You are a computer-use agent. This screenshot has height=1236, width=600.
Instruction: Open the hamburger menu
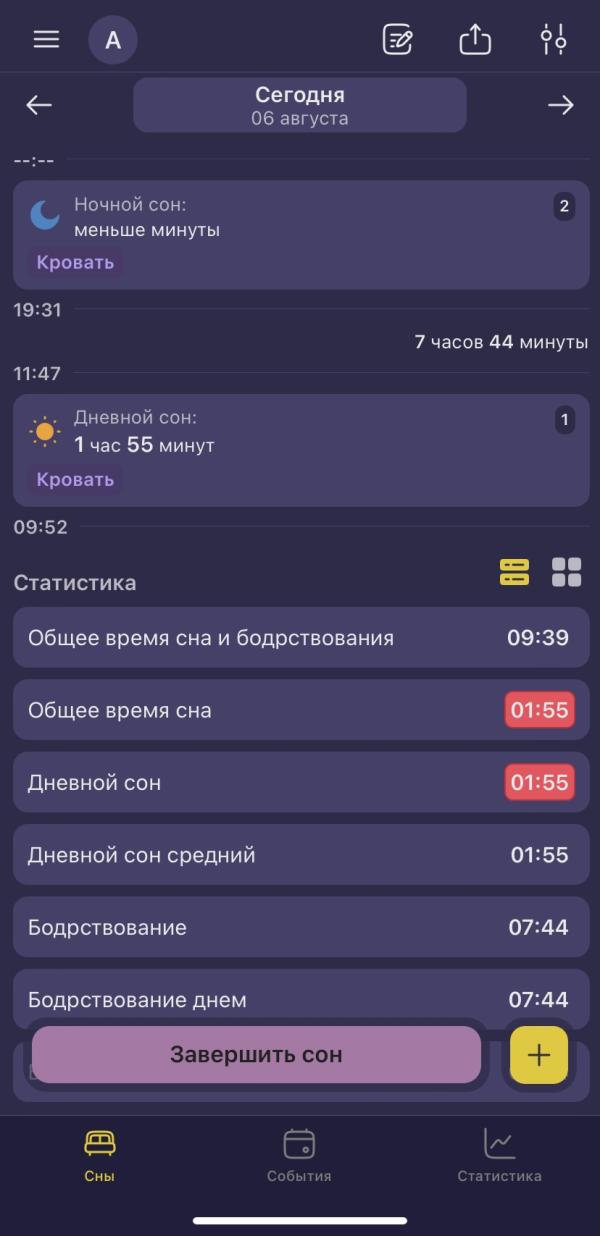point(46,40)
